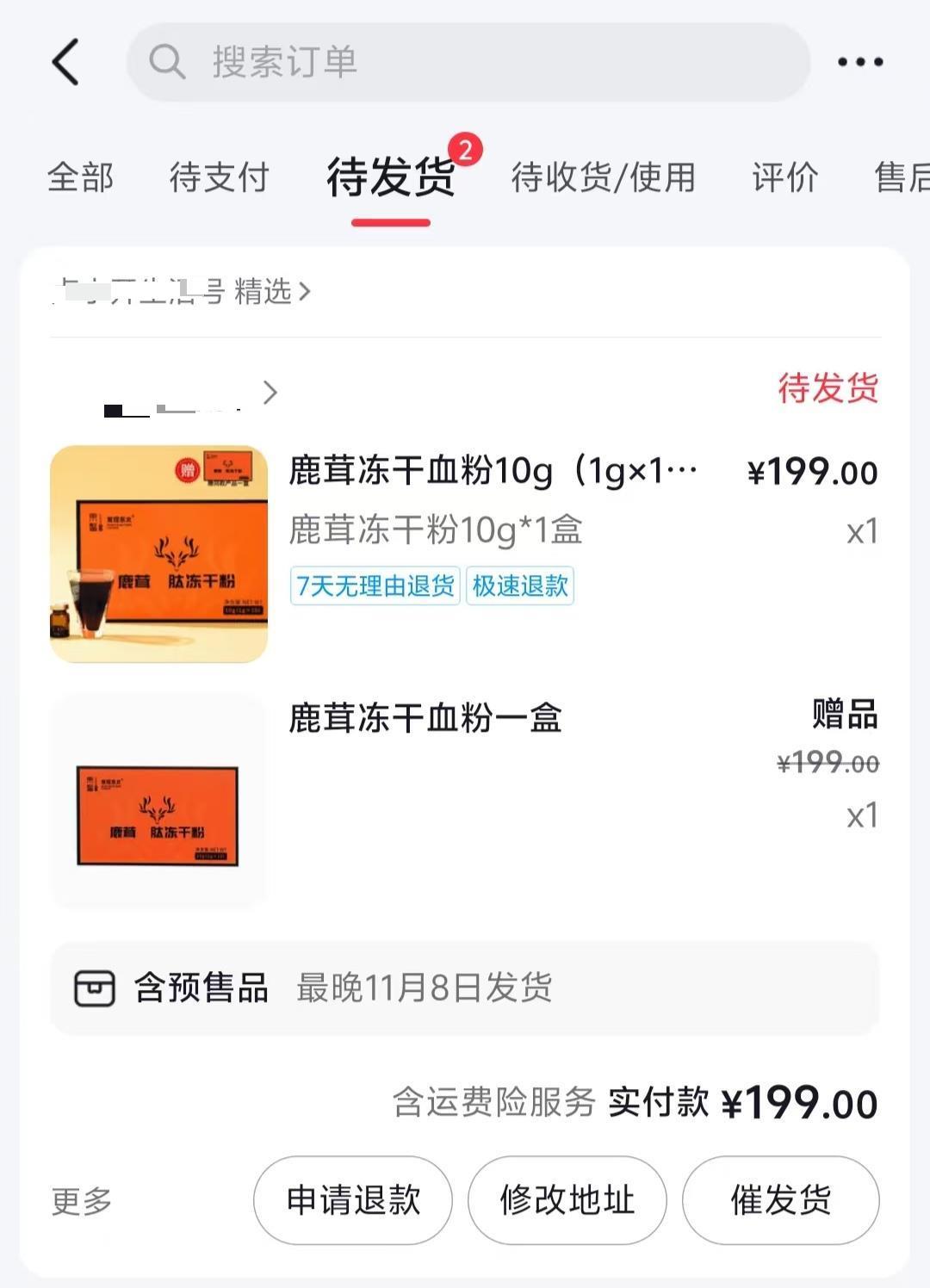Viewport: 930px width, 1288px height.
Task: Open the 评价 tab
Action: 784,178
